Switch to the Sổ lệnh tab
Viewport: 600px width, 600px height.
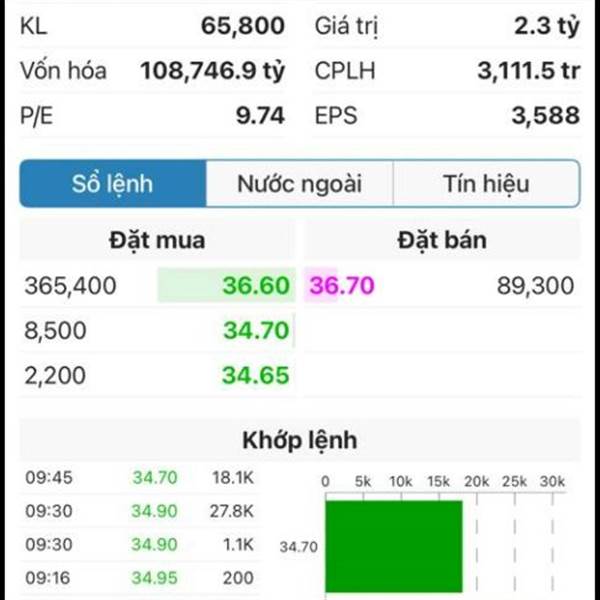pos(113,184)
